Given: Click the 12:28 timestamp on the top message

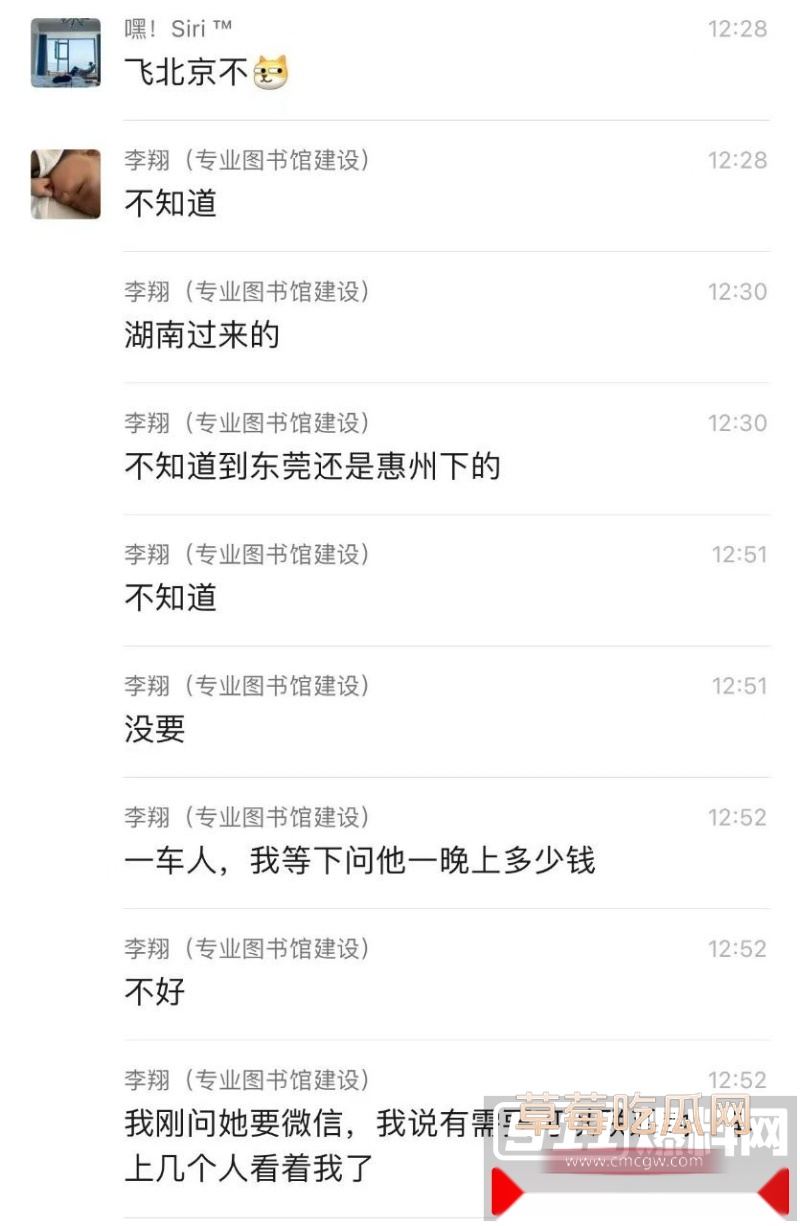Looking at the screenshot, I should pyautogui.click(x=740, y=29).
